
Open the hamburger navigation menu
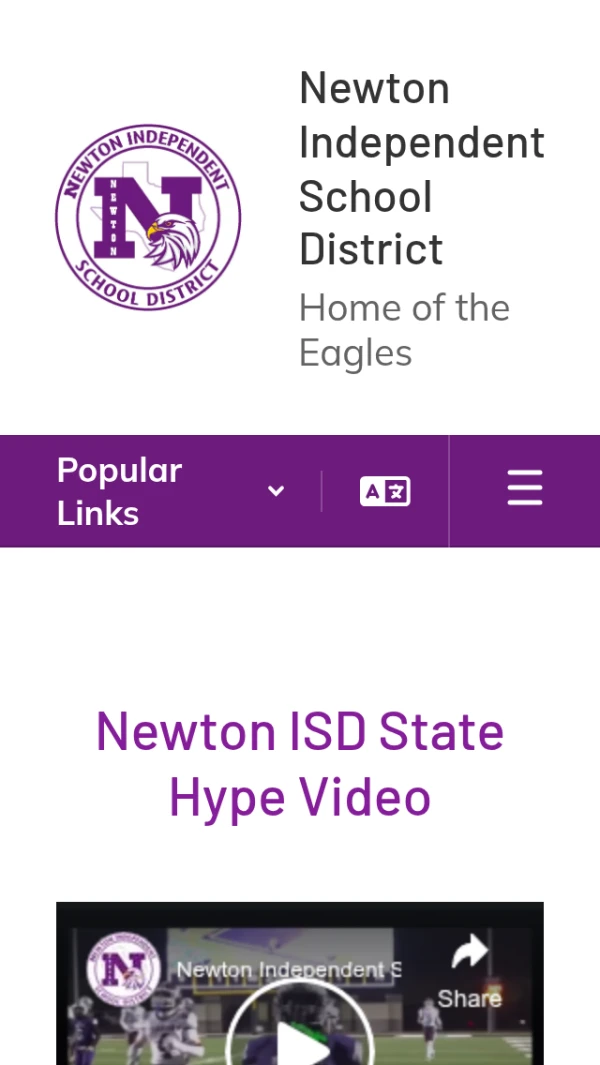click(x=524, y=489)
